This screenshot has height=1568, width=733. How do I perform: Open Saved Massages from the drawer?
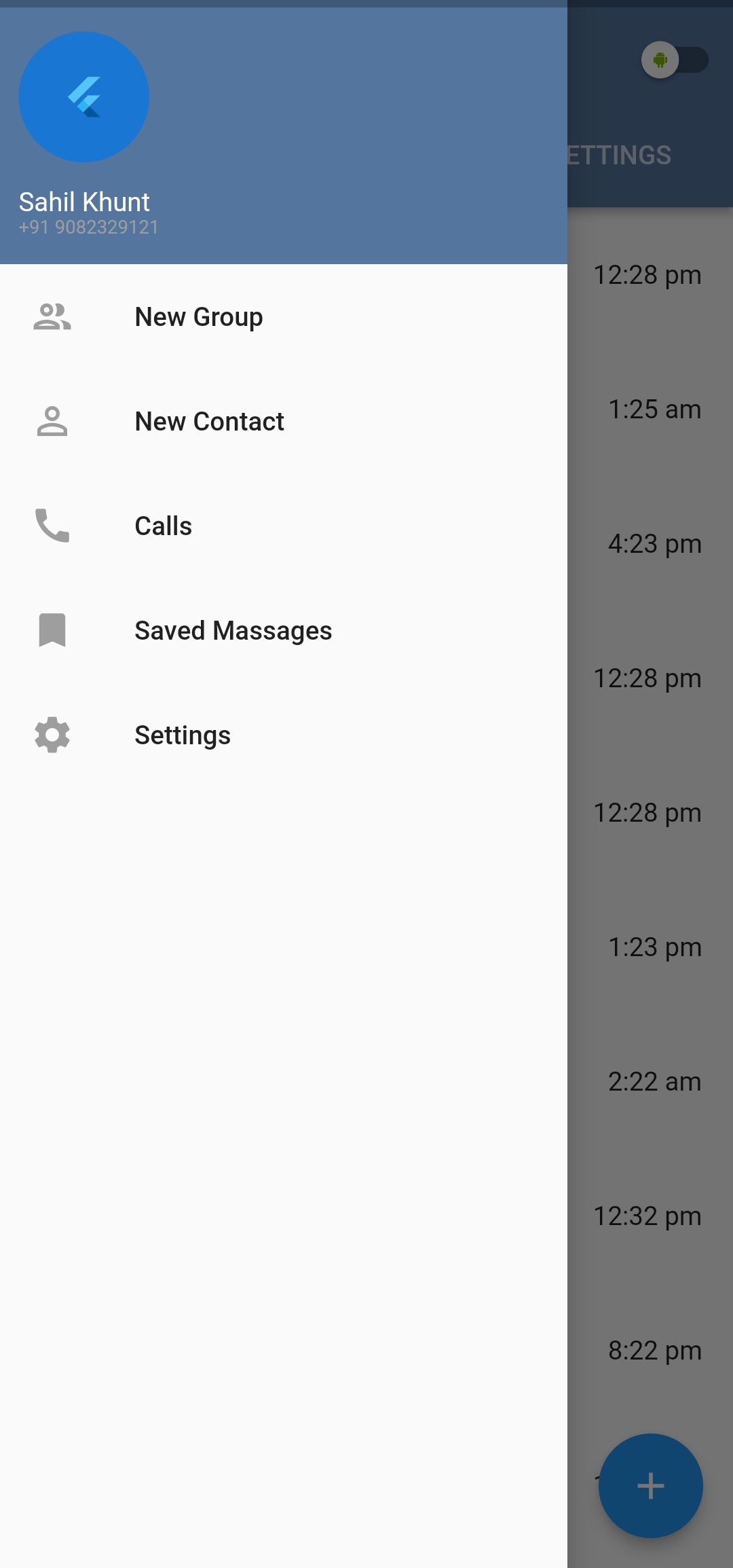233,630
